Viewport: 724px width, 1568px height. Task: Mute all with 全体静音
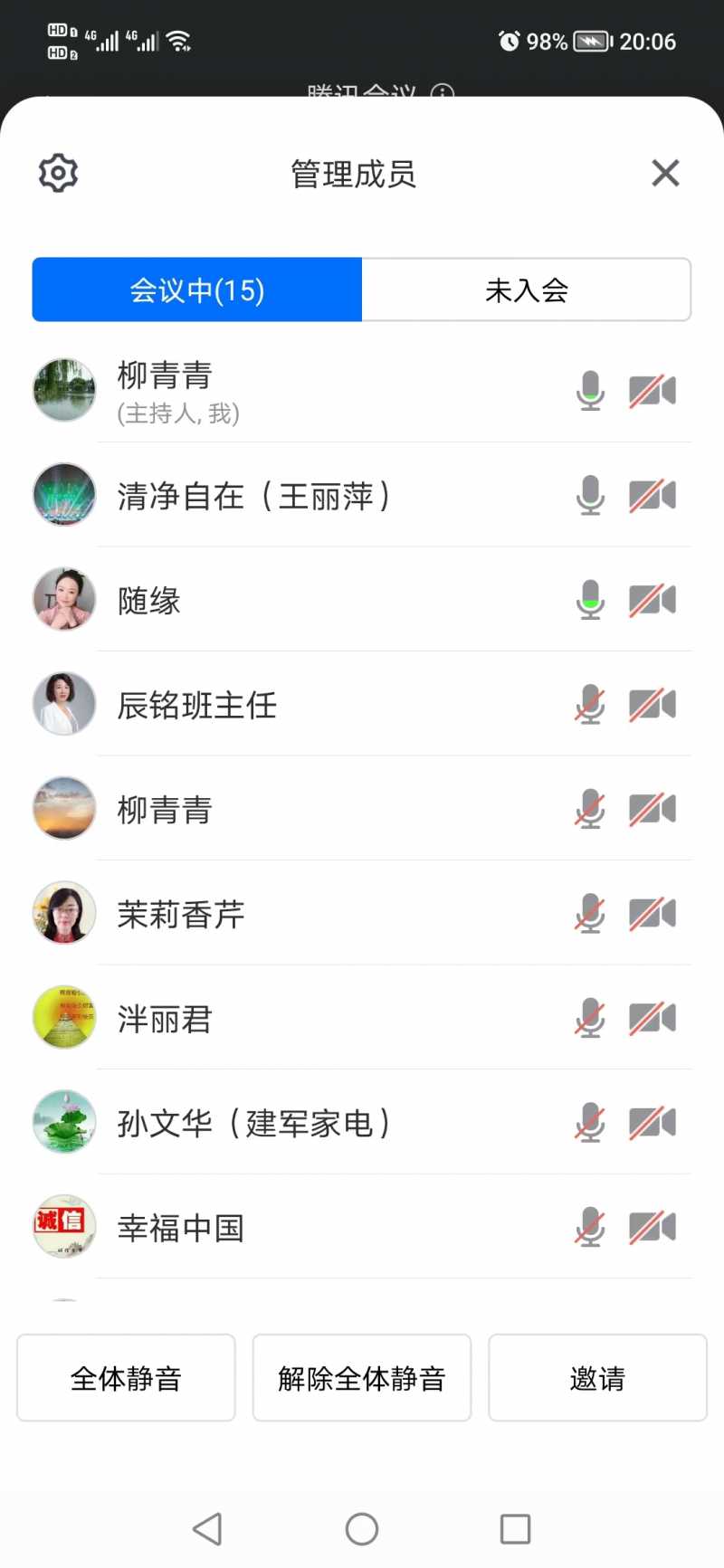tap(126, 1378)
